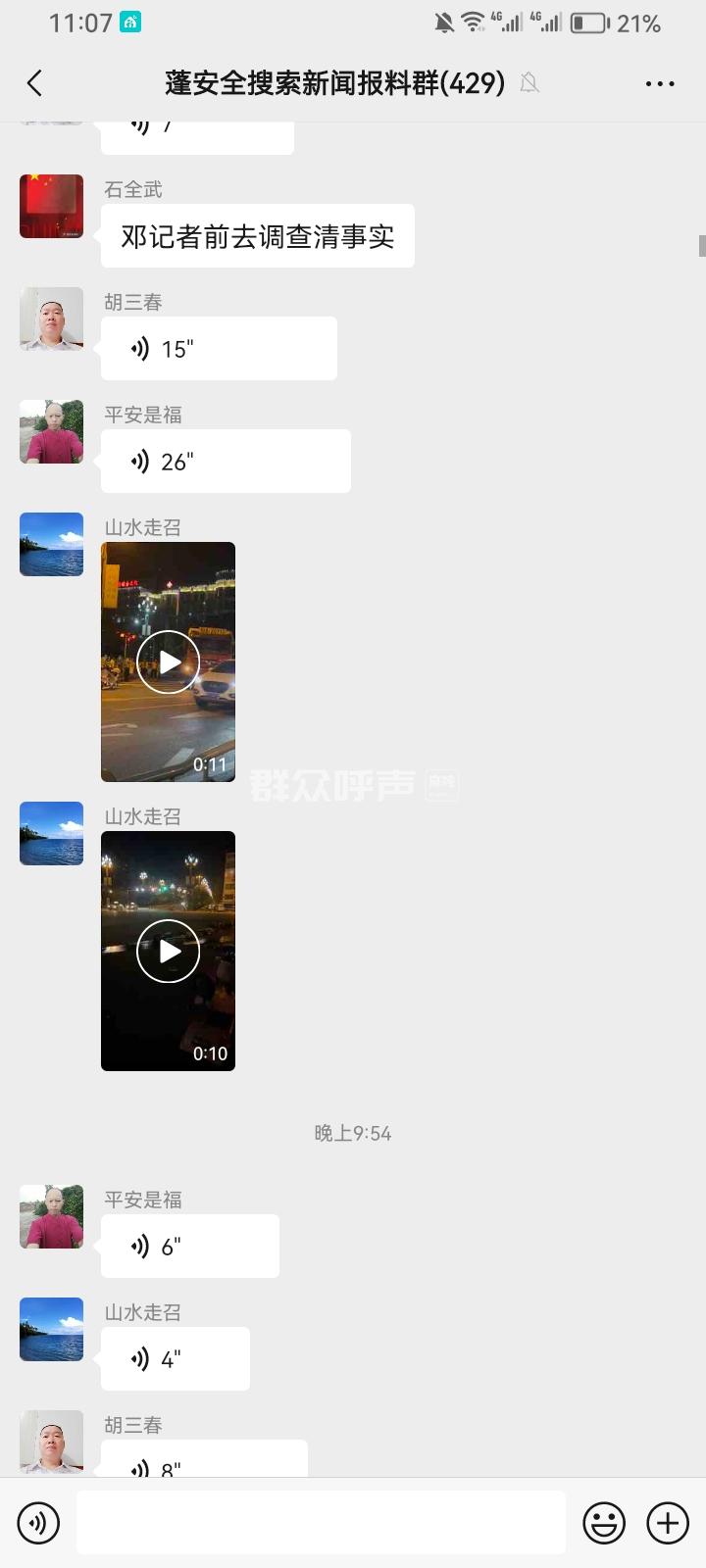Play 平安是福's 26-second voice message
Screen dimensions: 706x1568
click(225, 462)
